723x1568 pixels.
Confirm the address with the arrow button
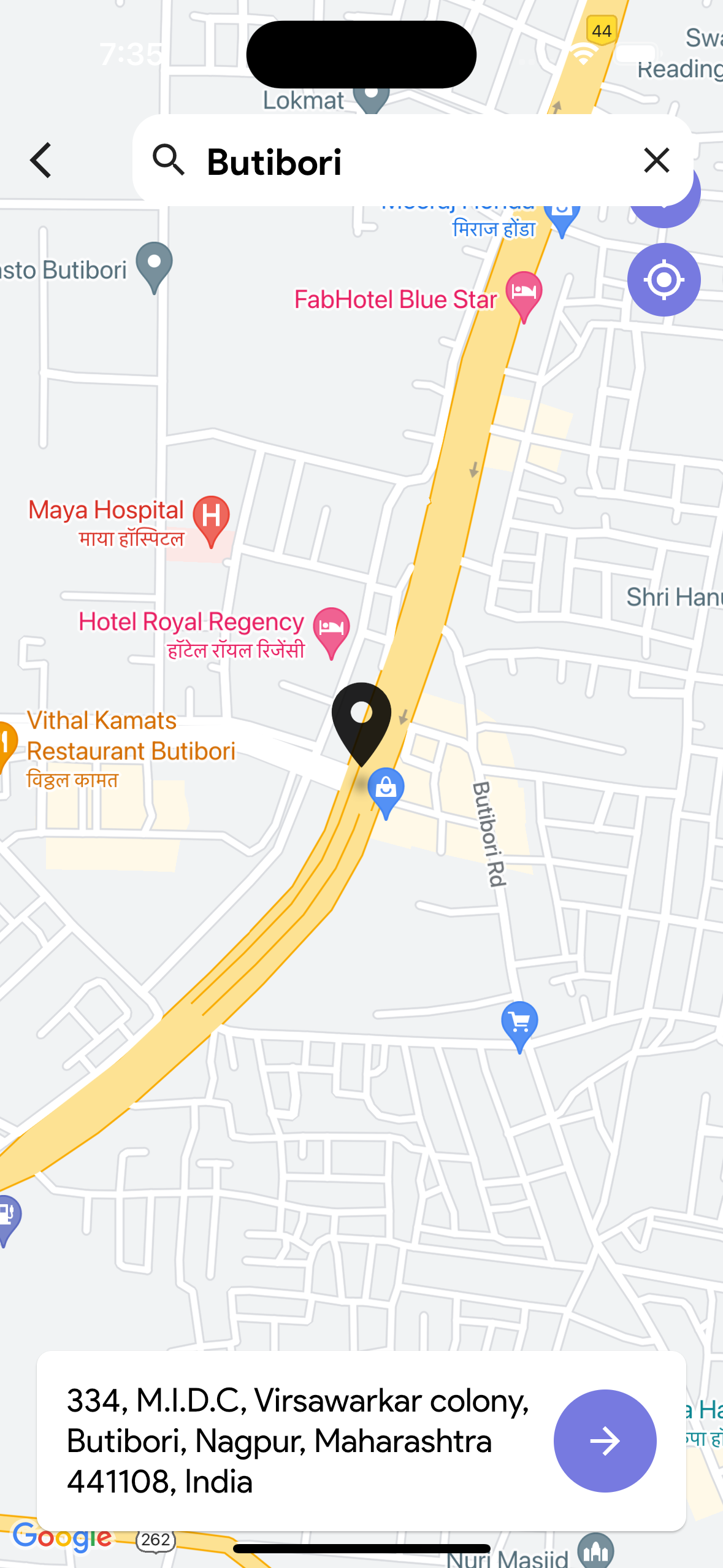605,1440
